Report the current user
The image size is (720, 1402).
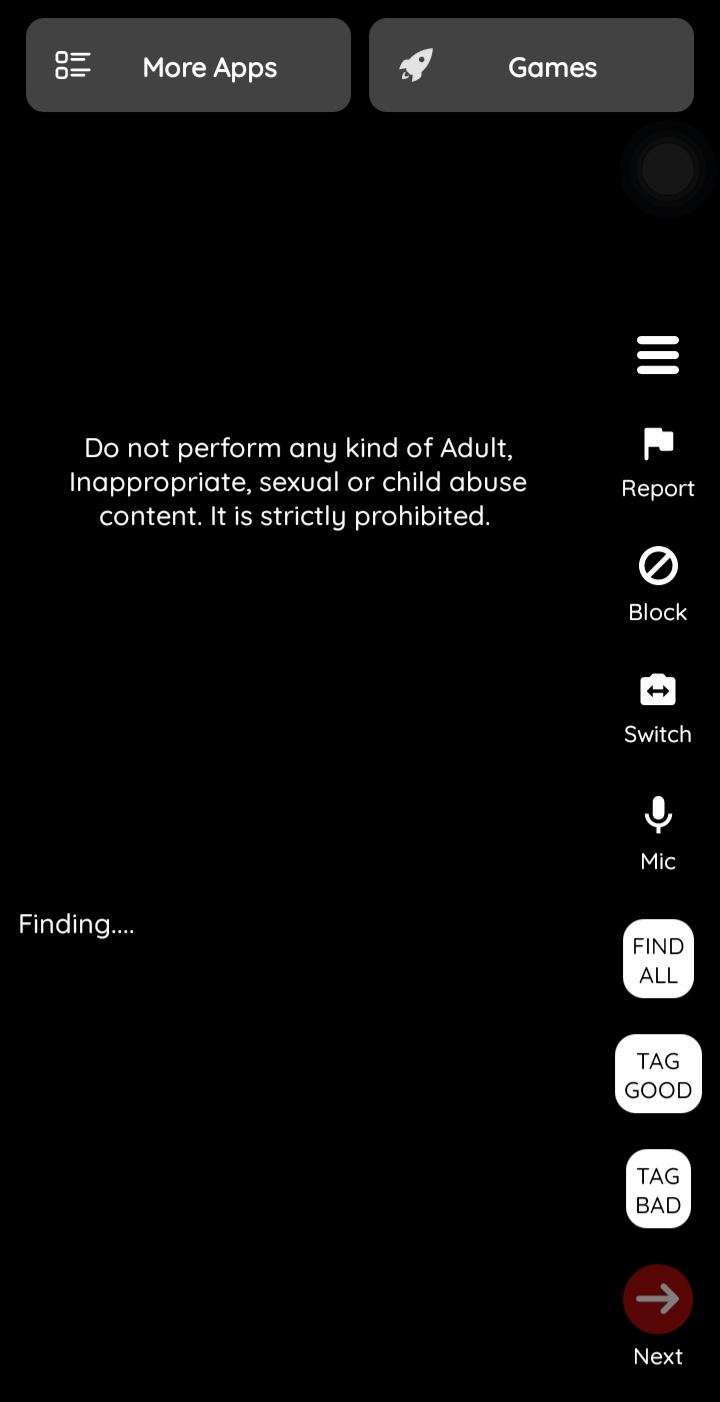pos(658,461)
